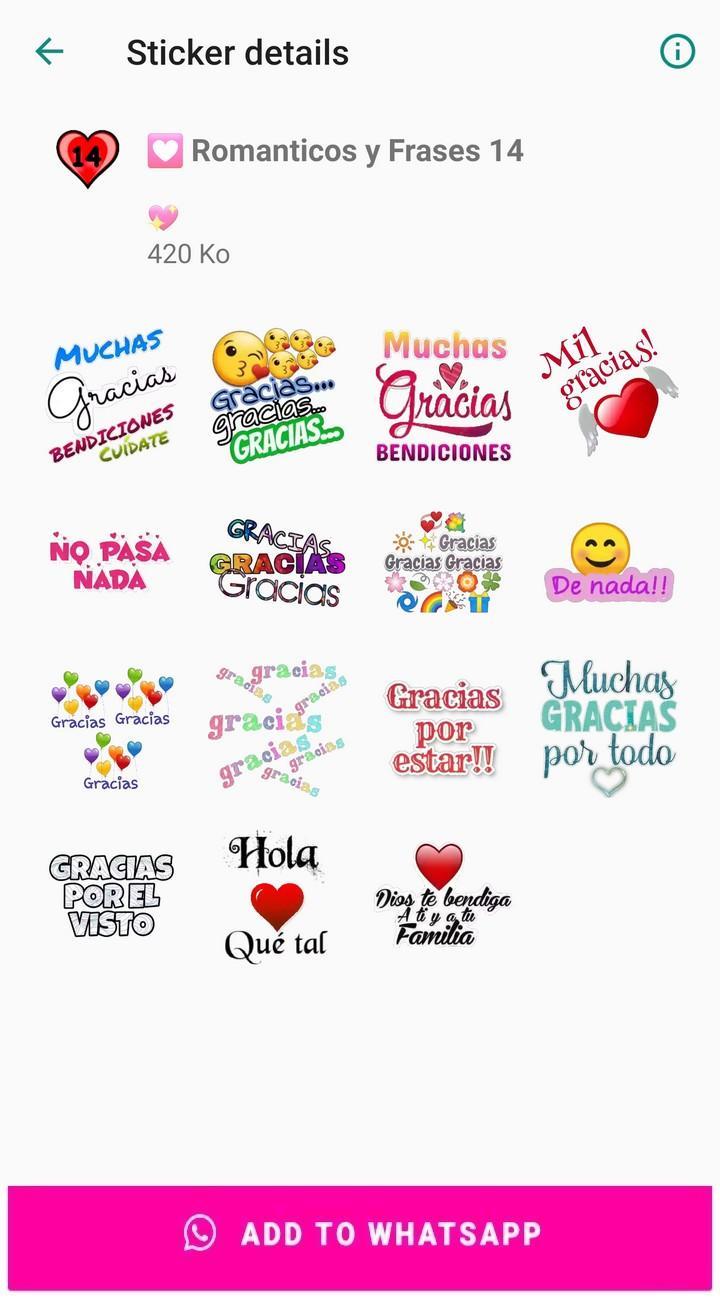Open the info icon for sticker details
The width and height of the screenshot is (720, 1300).
pos(677,52)
